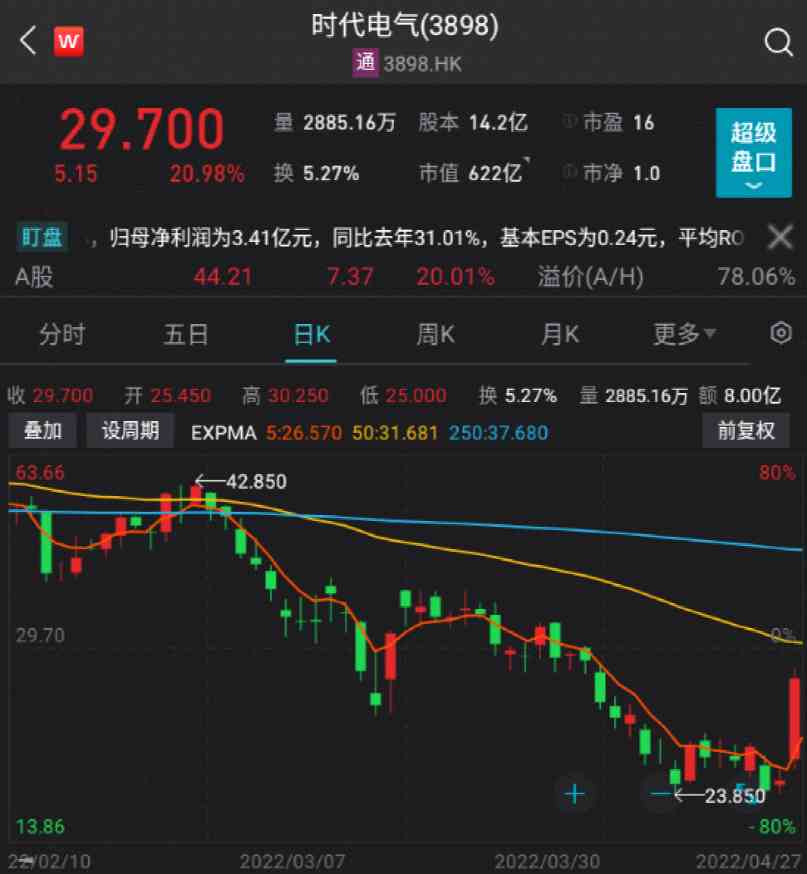The image size is (807, 874).
Task: Switch to the 分时 chart tab
Action: (x=62, y=334)
